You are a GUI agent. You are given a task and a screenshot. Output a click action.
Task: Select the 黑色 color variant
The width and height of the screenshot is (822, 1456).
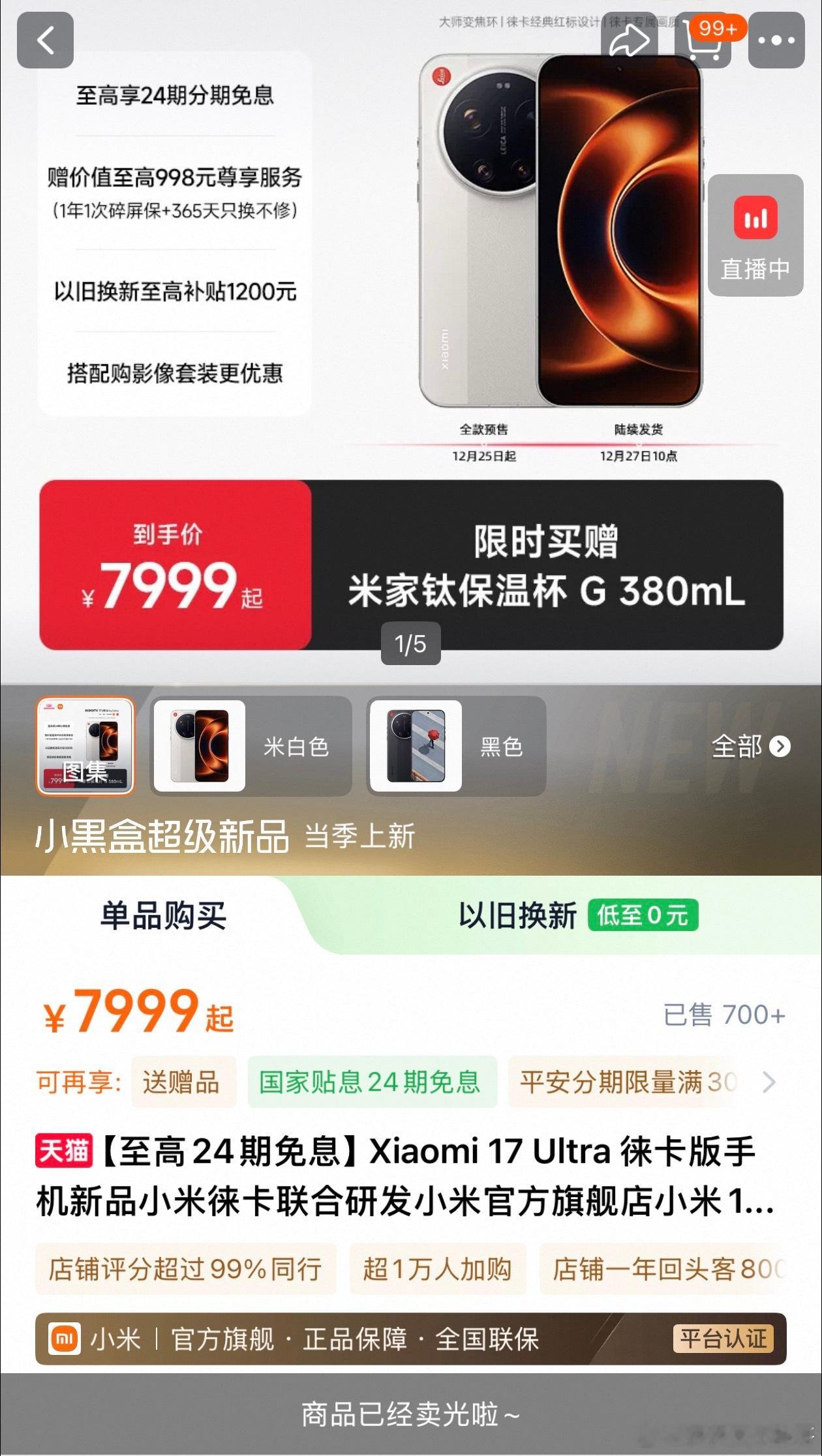pos(457,747)
